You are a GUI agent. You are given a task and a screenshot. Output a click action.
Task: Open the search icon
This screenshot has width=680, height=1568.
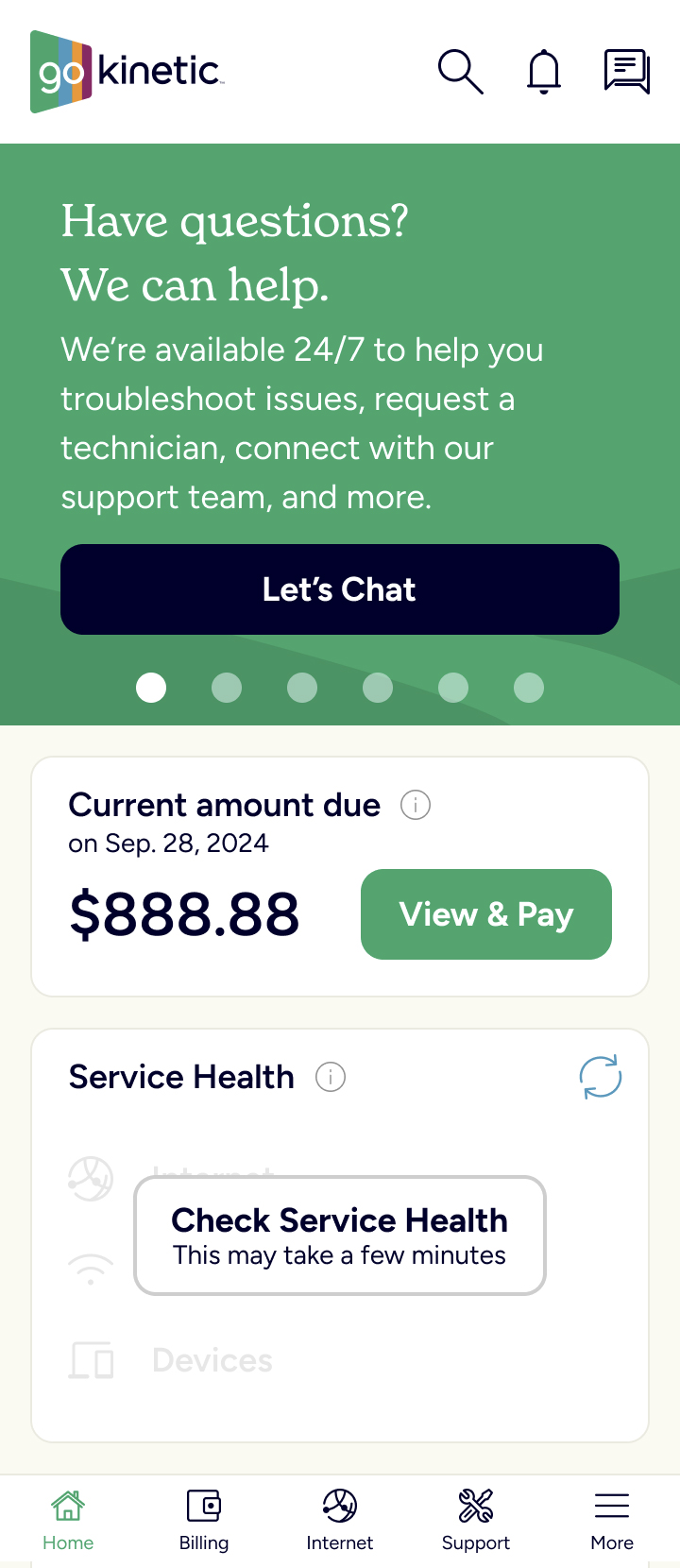(460, 72)
